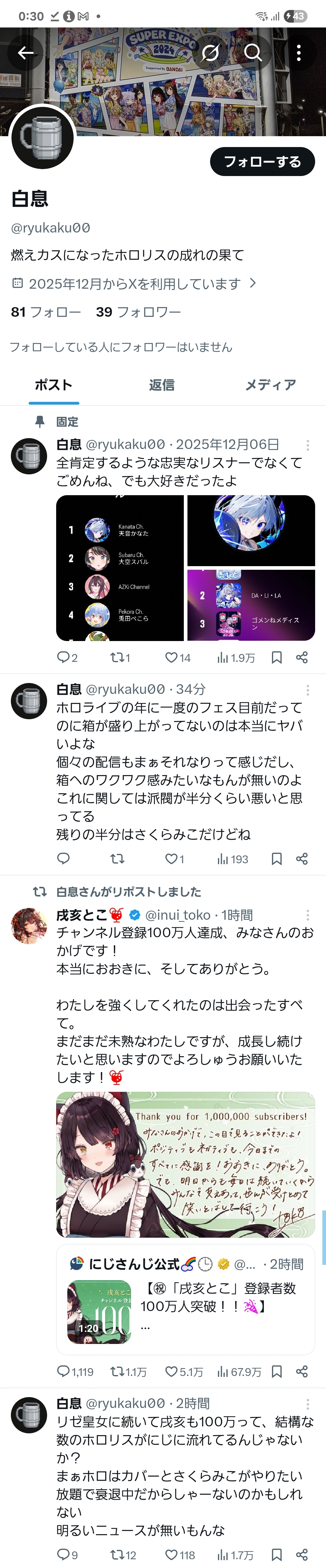Open the 39 フォロワー list
This screenshot has height=1568, width=326.
click(x=138, y=312)
